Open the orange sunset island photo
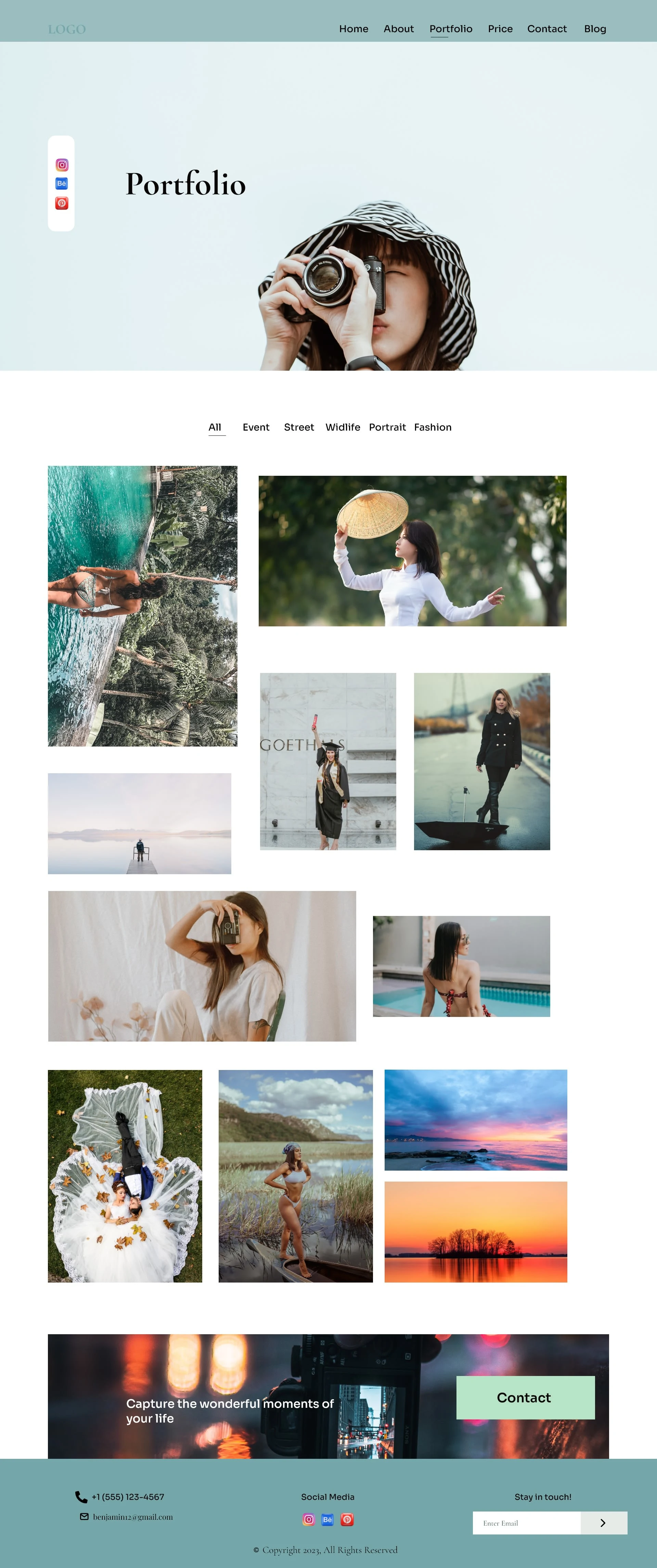 point(475,1232)
